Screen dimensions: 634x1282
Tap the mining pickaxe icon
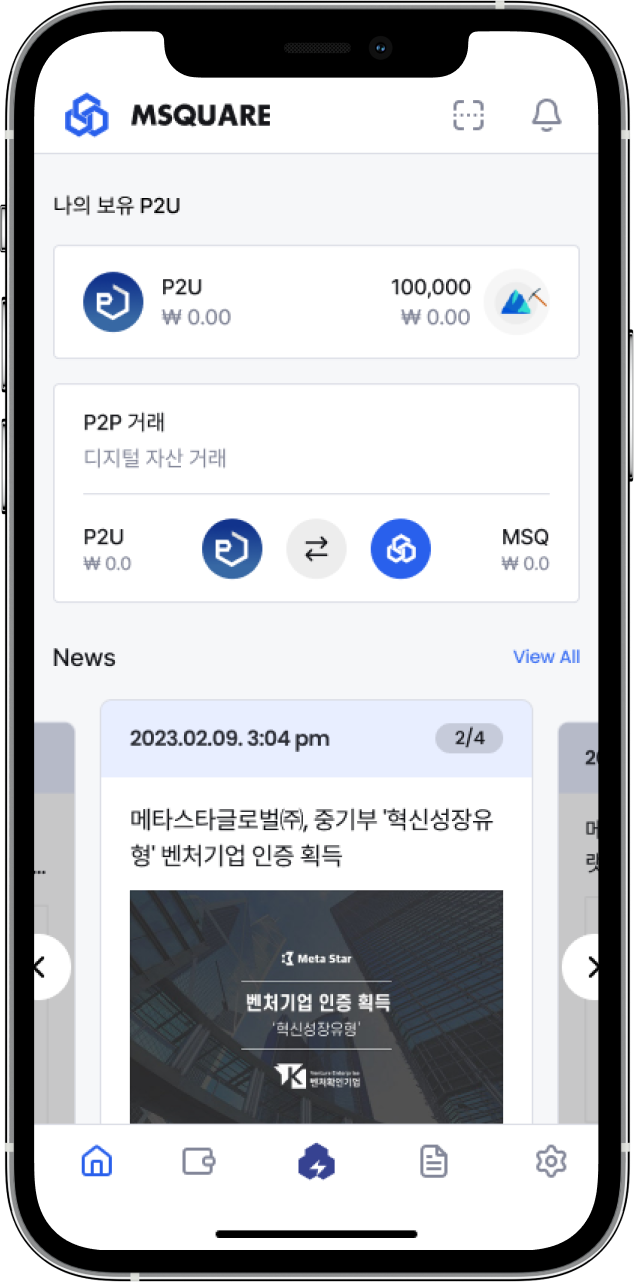[x=518, y=302]
